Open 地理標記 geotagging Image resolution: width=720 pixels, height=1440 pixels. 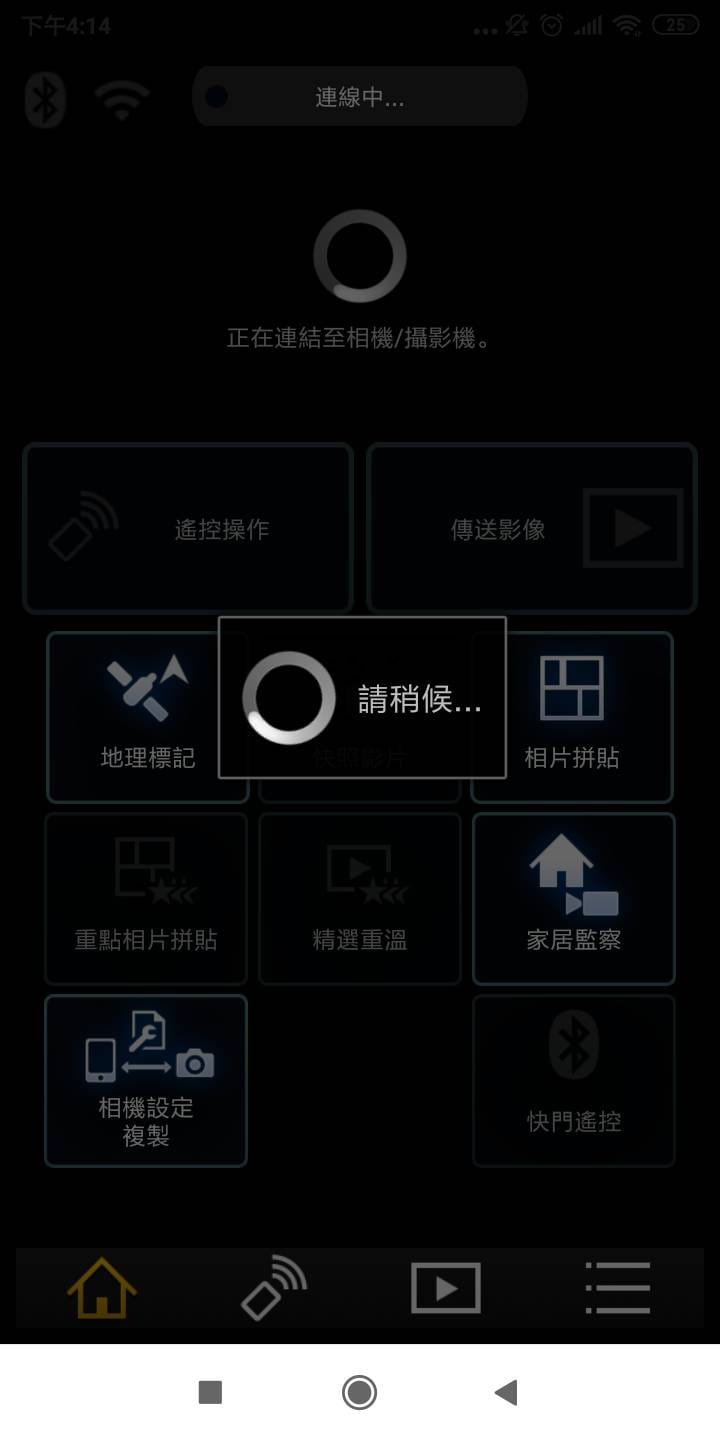click(x=147, y=717)
